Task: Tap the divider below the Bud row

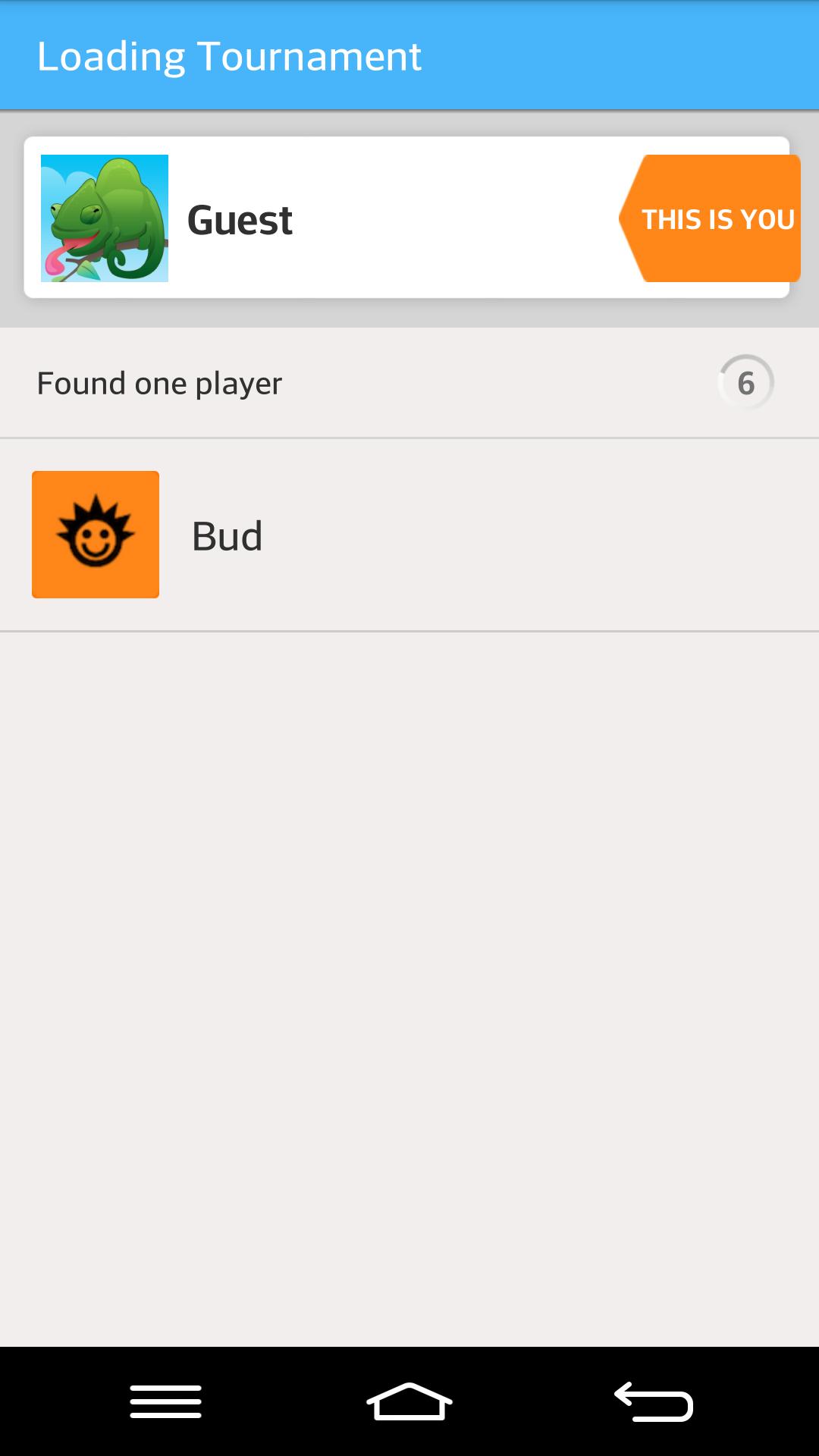Action: tap(409, 629)
